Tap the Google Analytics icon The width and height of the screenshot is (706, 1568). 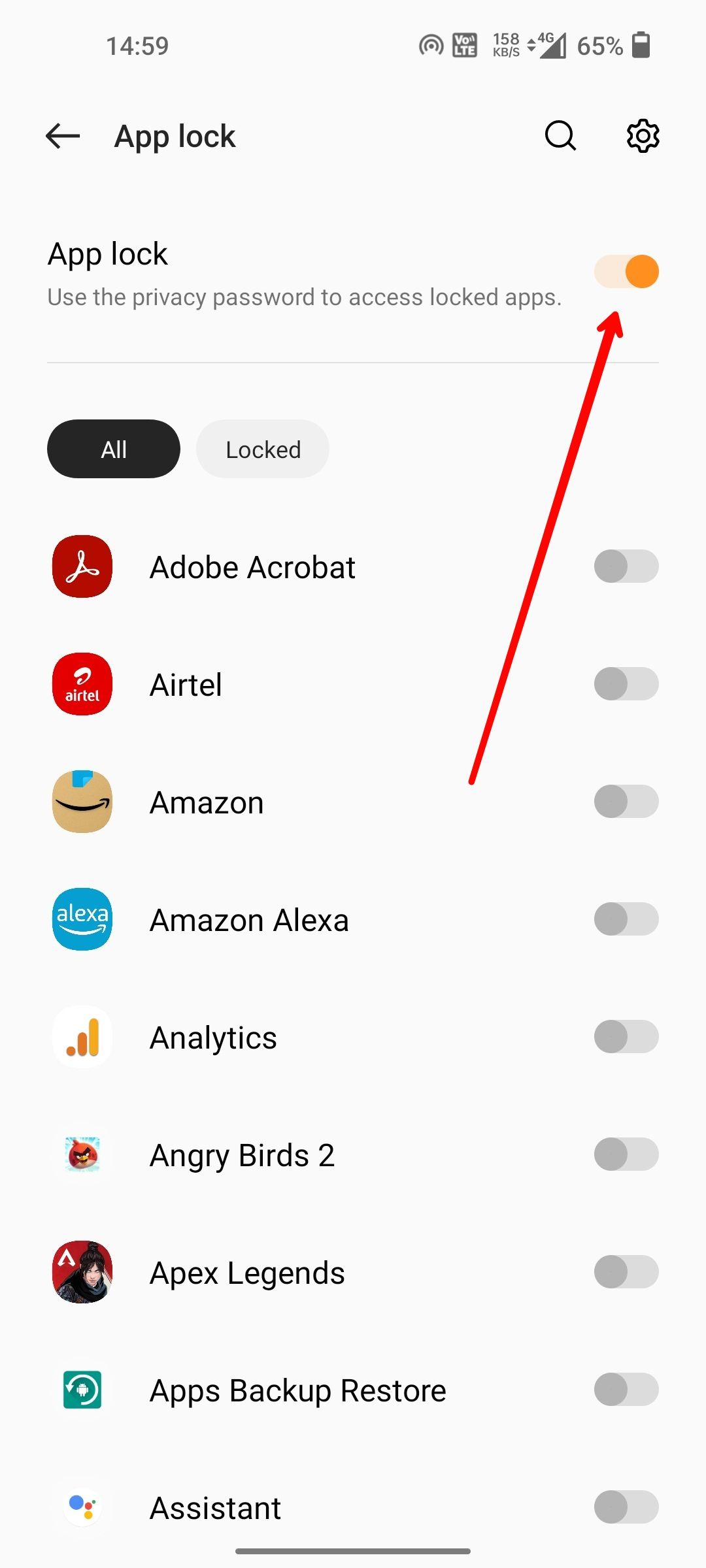82,1037
